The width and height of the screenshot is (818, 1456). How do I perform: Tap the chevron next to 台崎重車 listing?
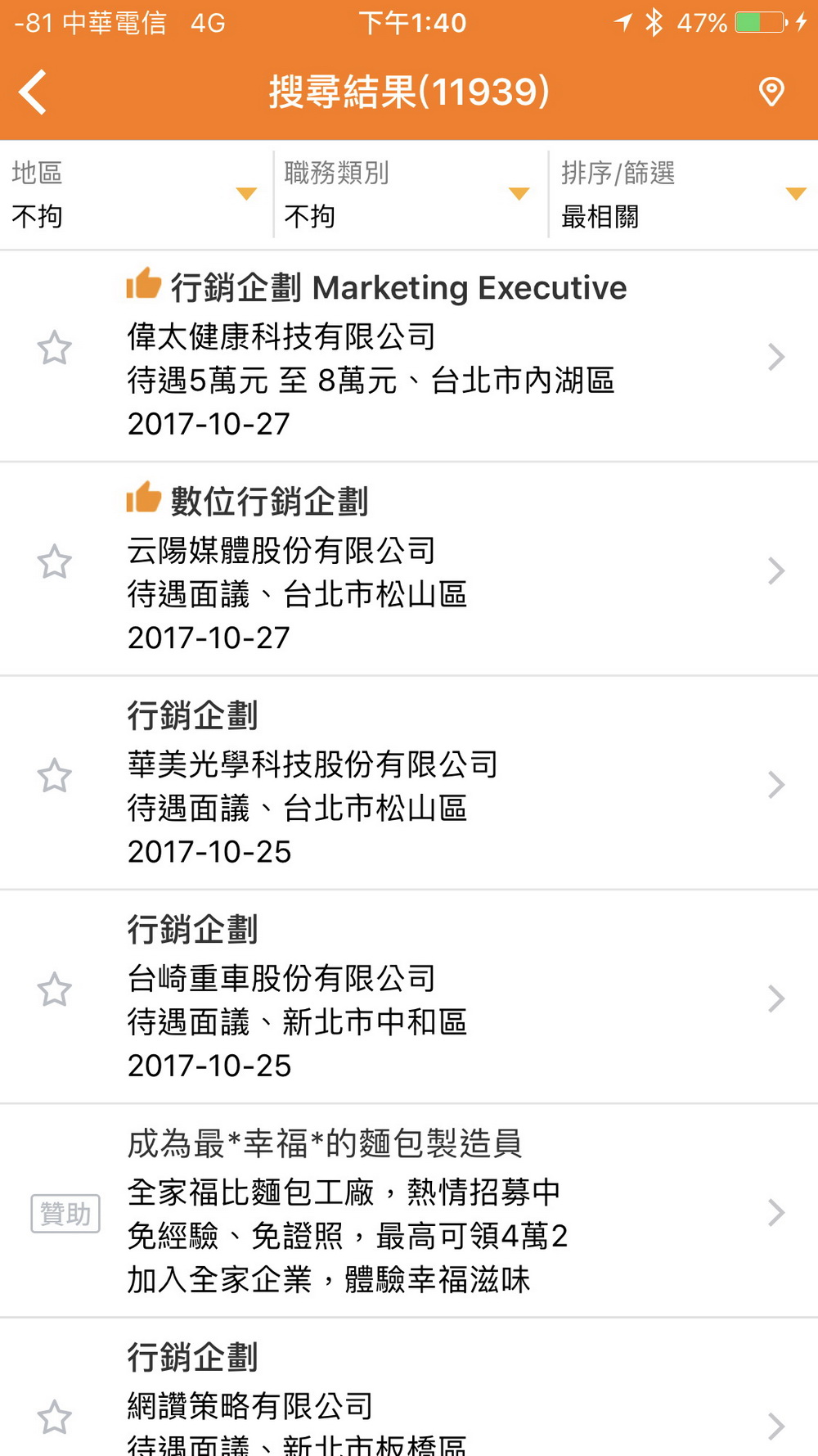[775, 998]
